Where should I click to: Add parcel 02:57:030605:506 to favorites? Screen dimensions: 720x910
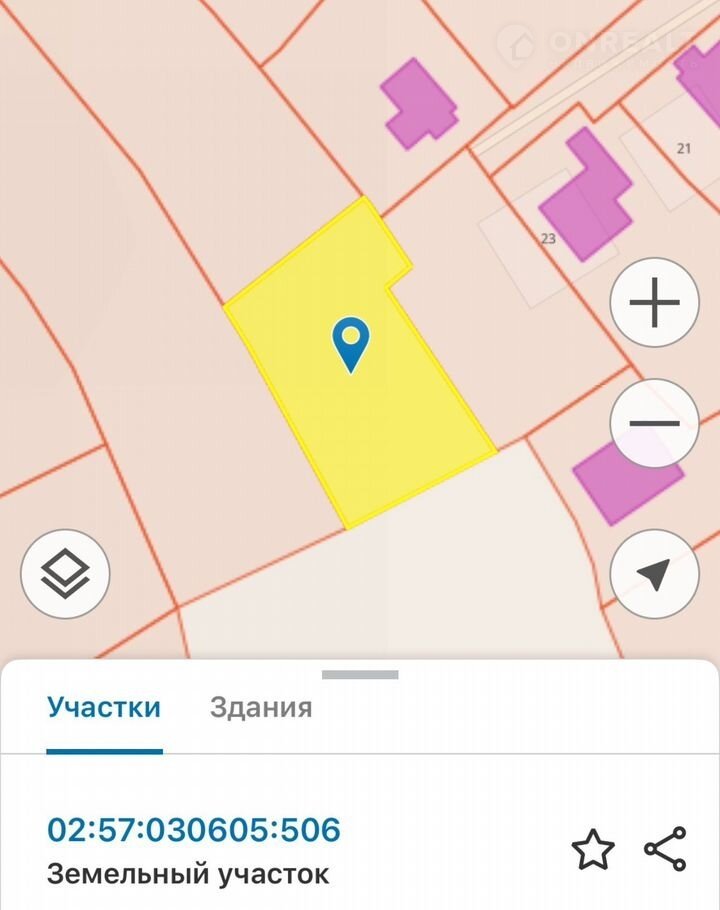point(592,849)
